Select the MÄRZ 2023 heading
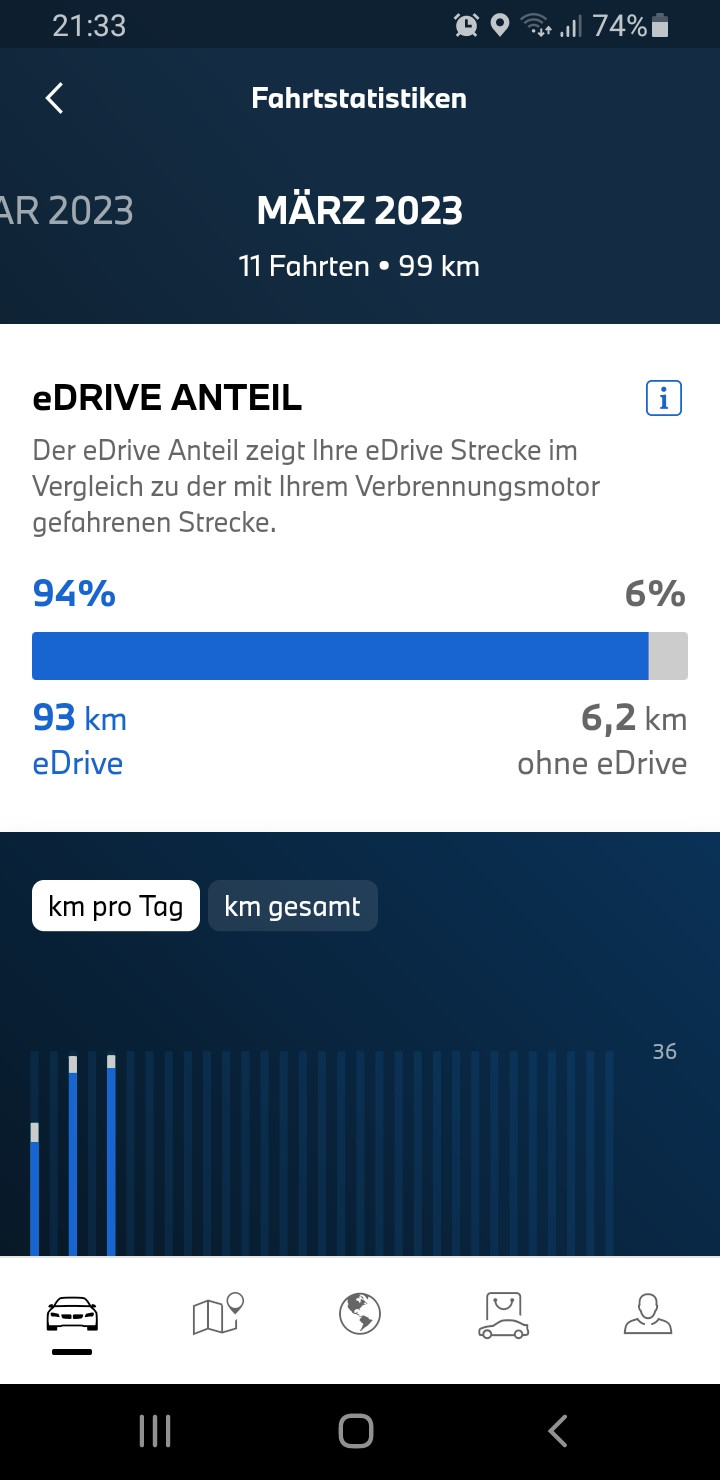This screenshot has width=720, height=1480. (360, 210)
